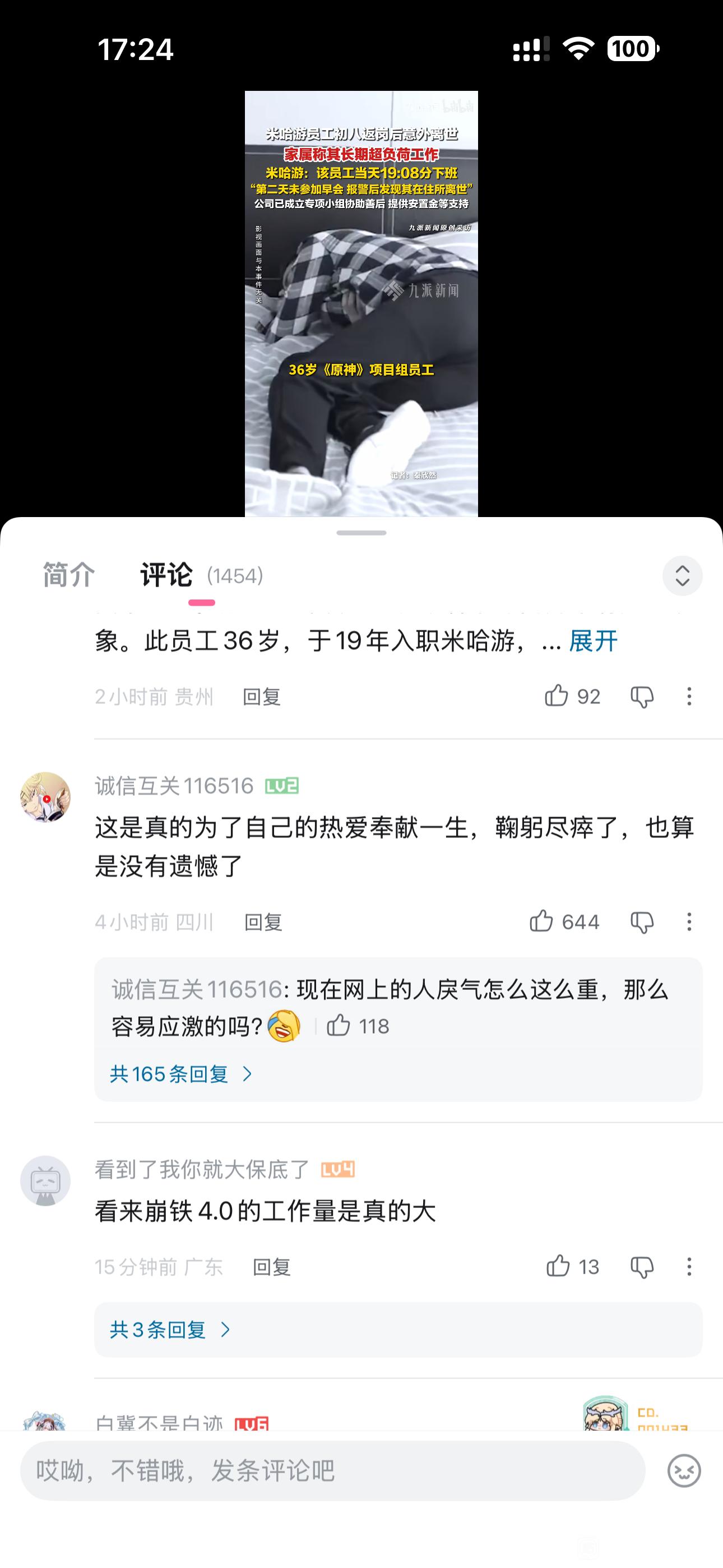The image size is (723, 1568).
Task: Open more options for the 崩铁4.0 comment
Action: (689, 1267)
